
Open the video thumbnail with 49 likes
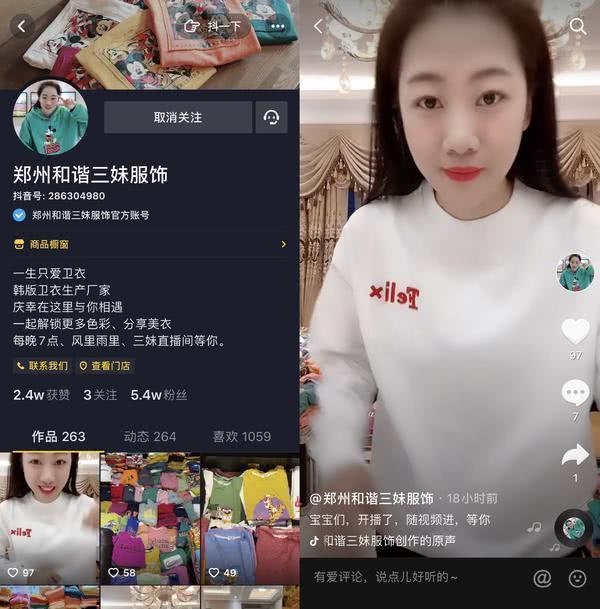tap(249, 518)
